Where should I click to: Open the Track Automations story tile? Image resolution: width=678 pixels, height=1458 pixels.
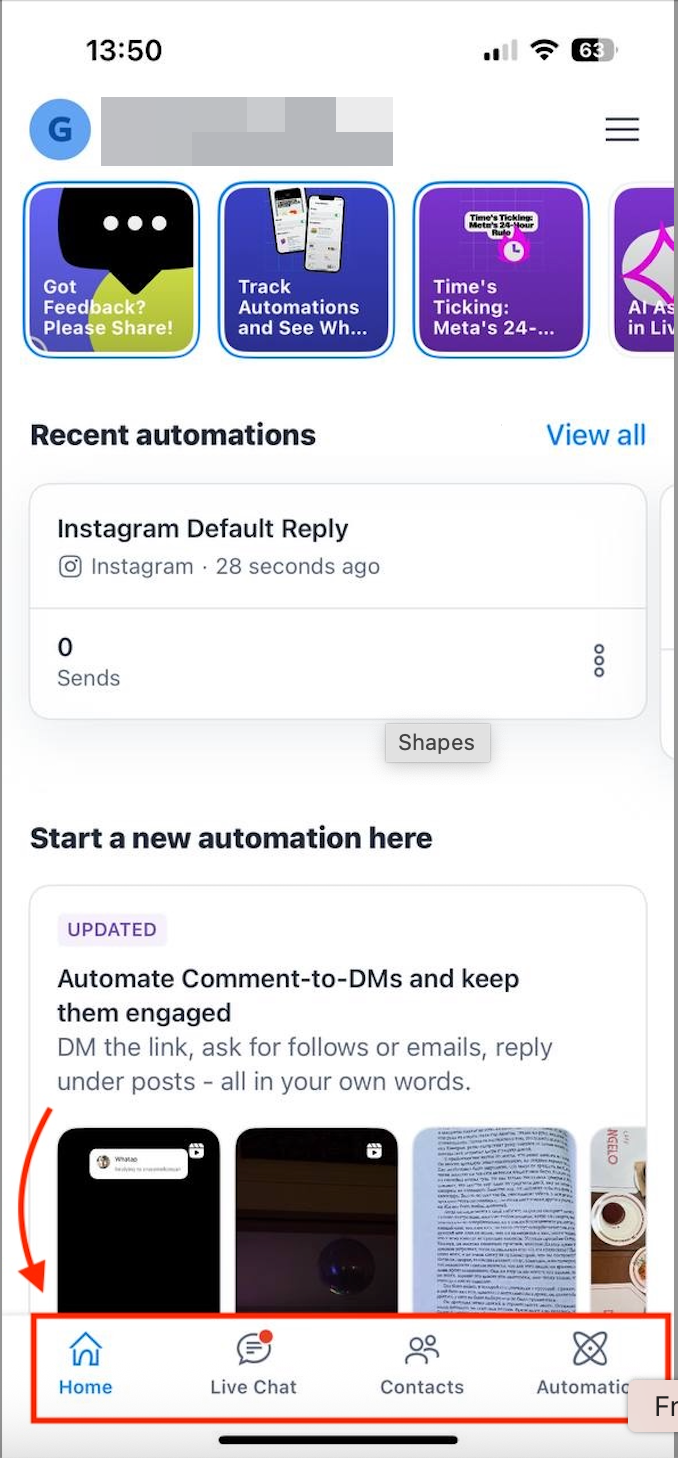[304, 270]
